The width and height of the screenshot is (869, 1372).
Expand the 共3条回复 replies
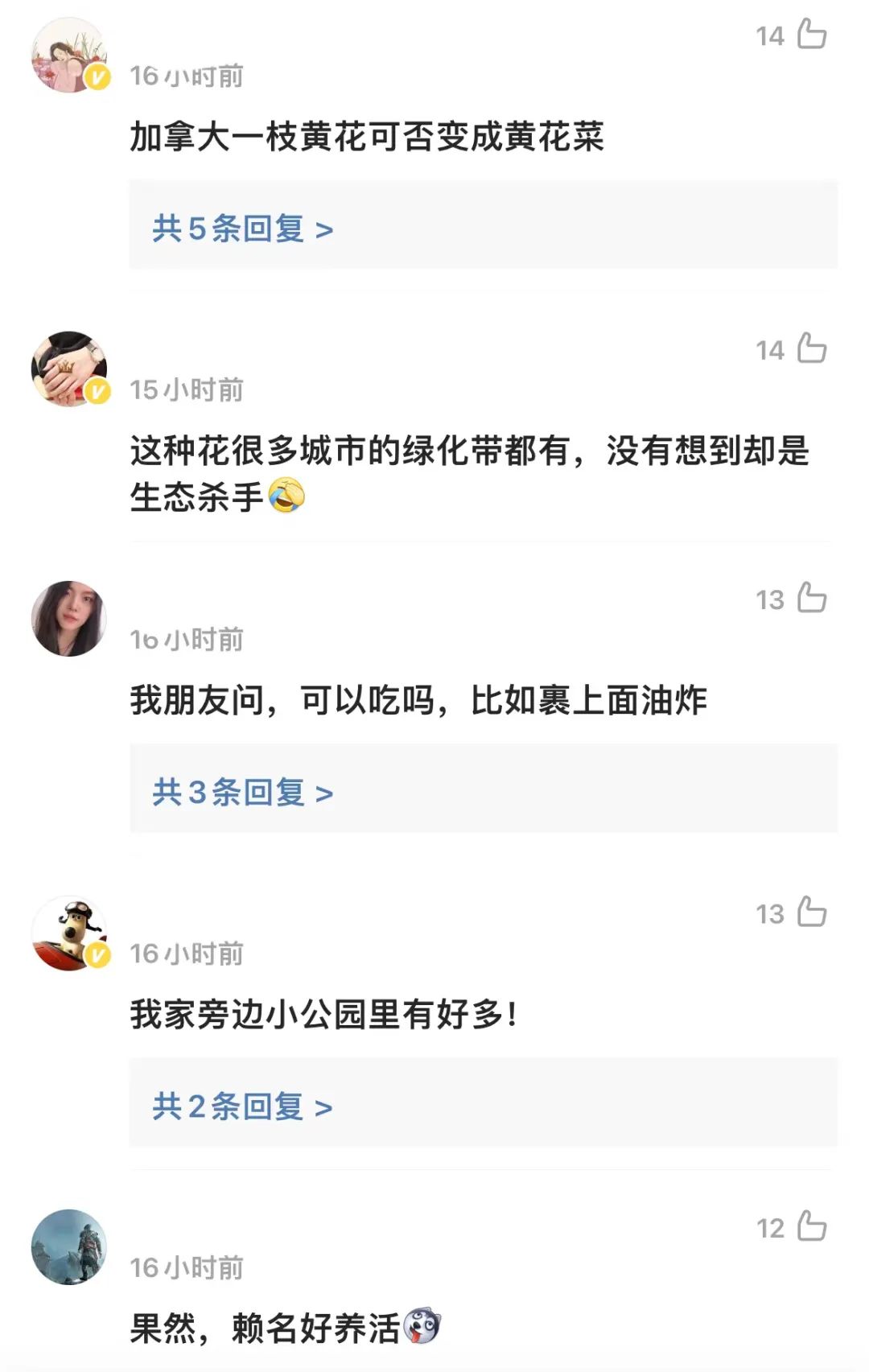(x=242, y=793)
